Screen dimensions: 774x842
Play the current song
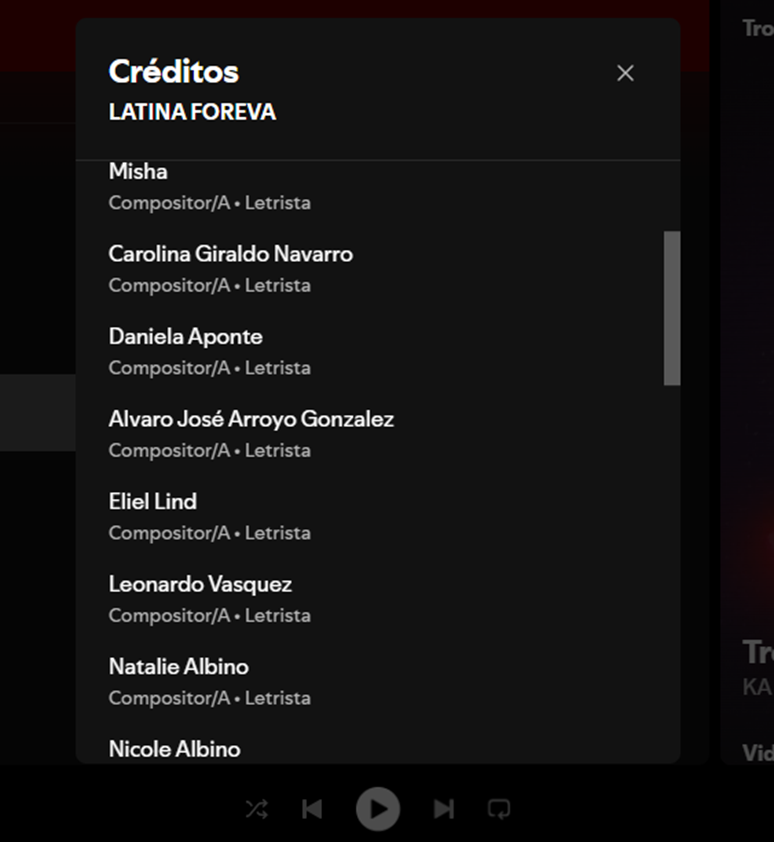coord(378,809)
